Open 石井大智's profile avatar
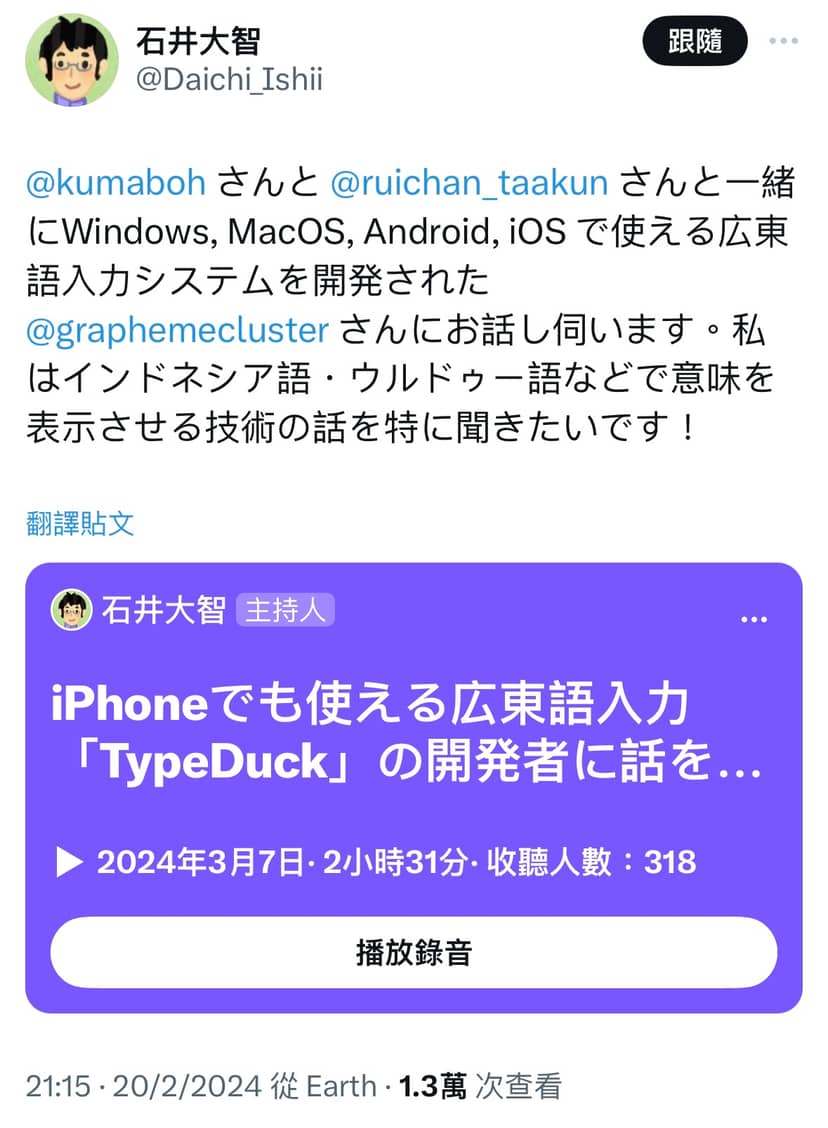The width and height of the screenshot is (828, 1128). (x=71, y=61)
